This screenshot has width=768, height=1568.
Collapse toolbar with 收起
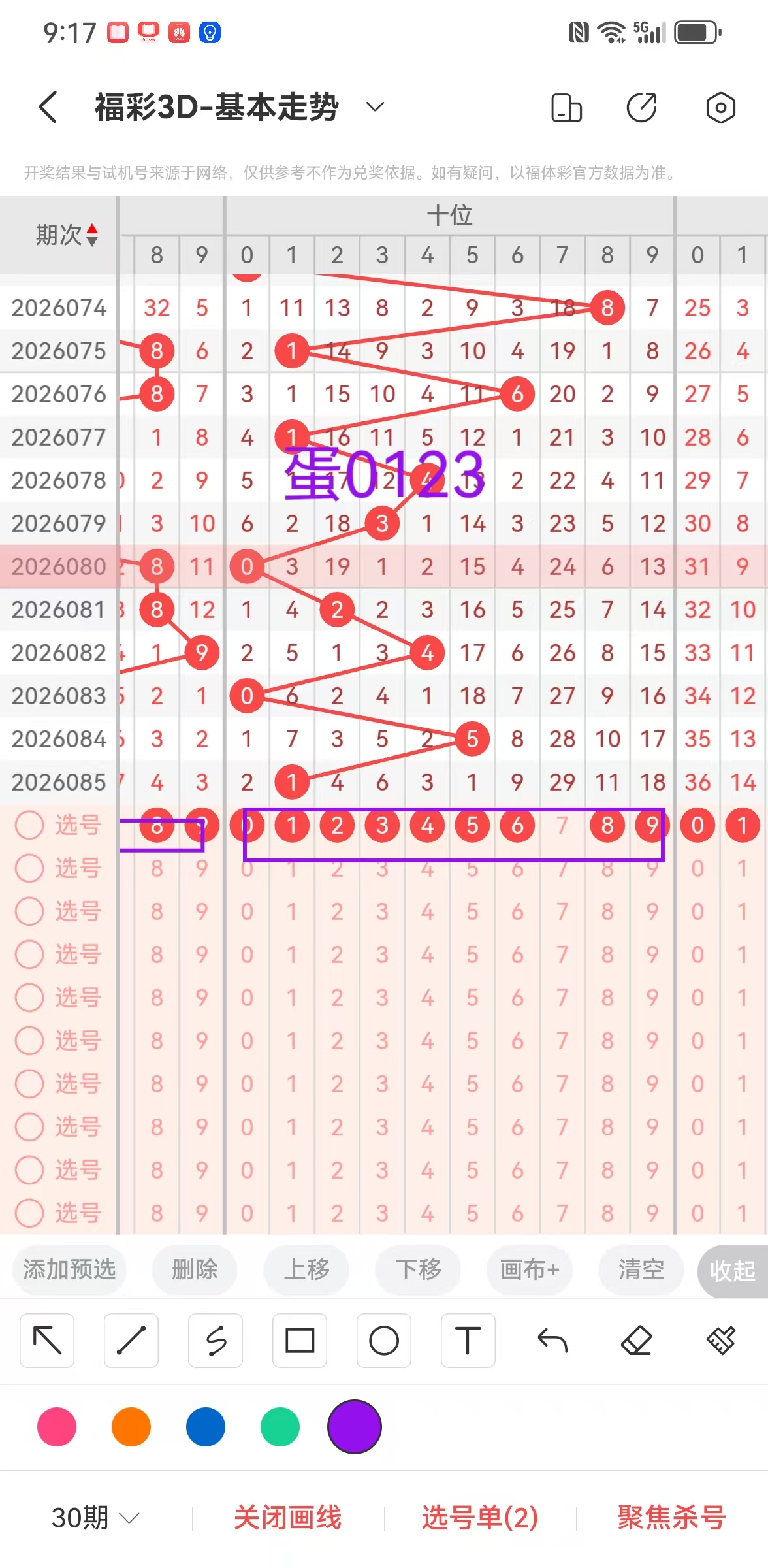coord(732,1271)
